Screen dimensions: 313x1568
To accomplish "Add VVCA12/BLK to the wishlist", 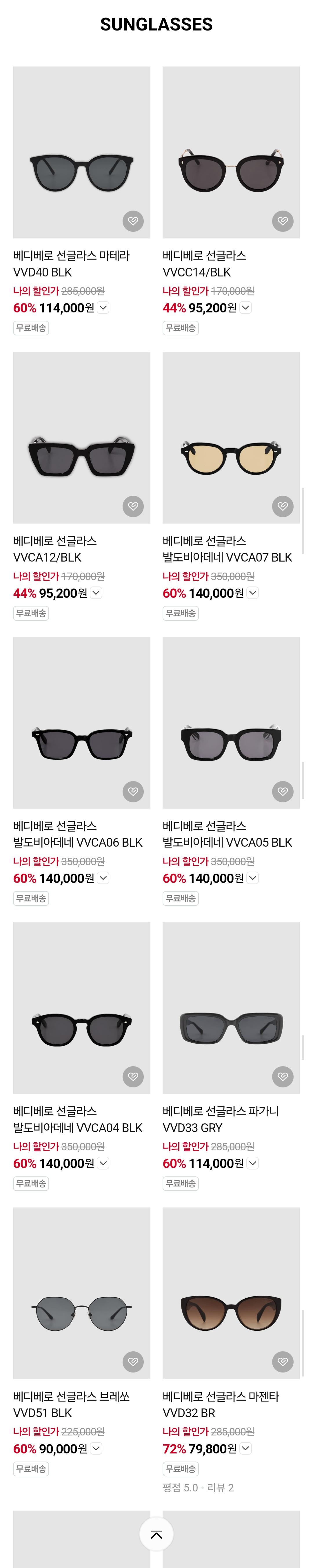I will click(133, 506).
